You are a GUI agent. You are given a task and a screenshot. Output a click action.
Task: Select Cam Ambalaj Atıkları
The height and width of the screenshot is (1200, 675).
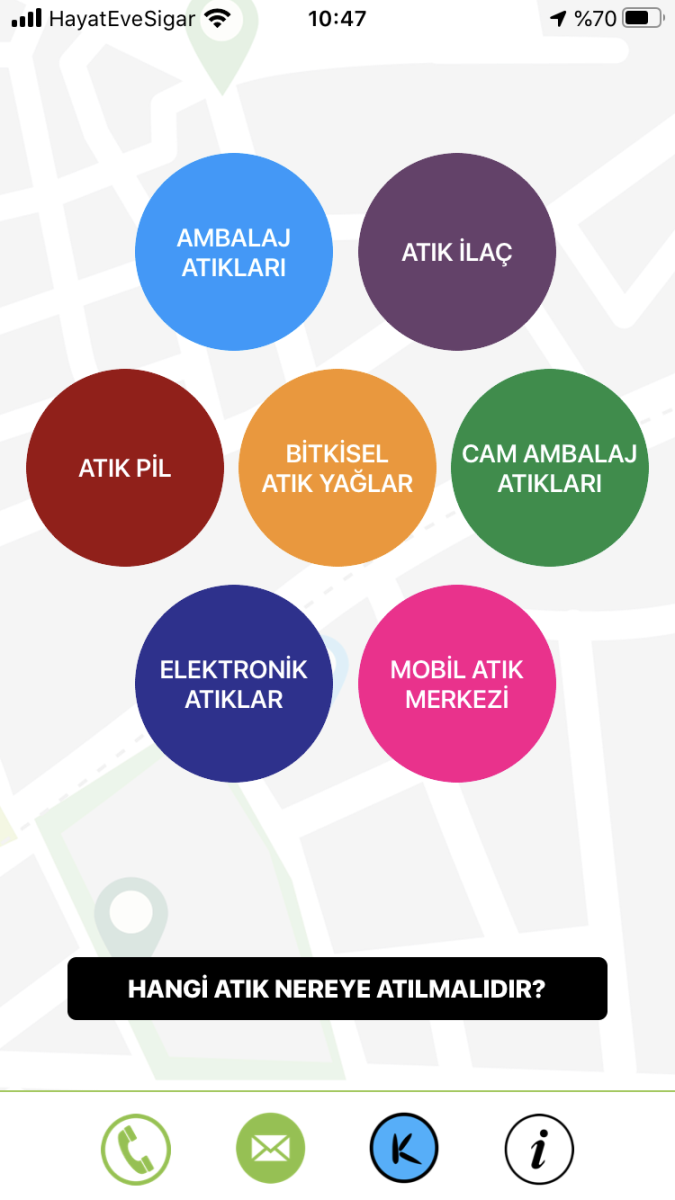coord(550,468)
